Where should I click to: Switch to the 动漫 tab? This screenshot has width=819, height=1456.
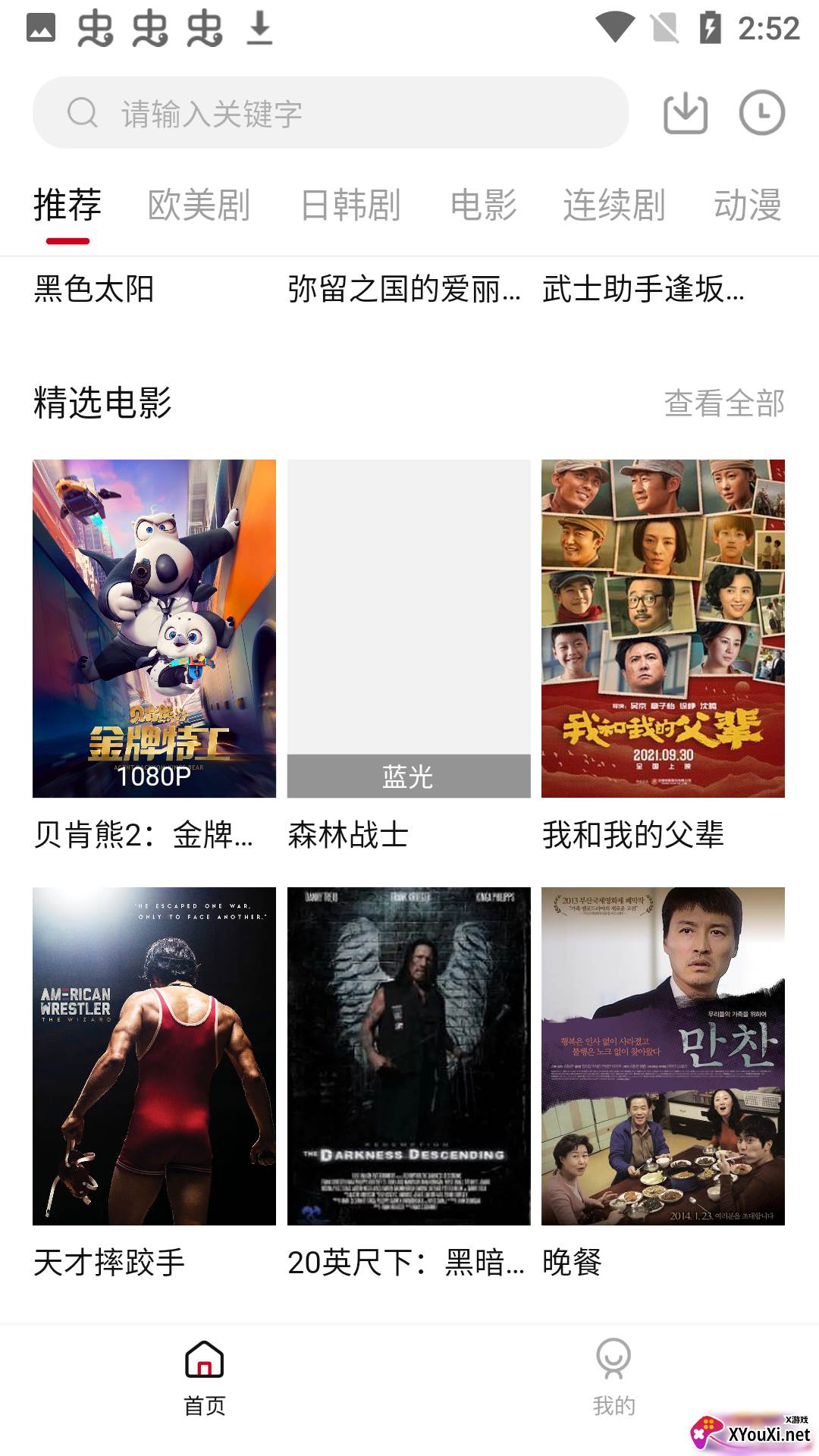pos(747,206)
